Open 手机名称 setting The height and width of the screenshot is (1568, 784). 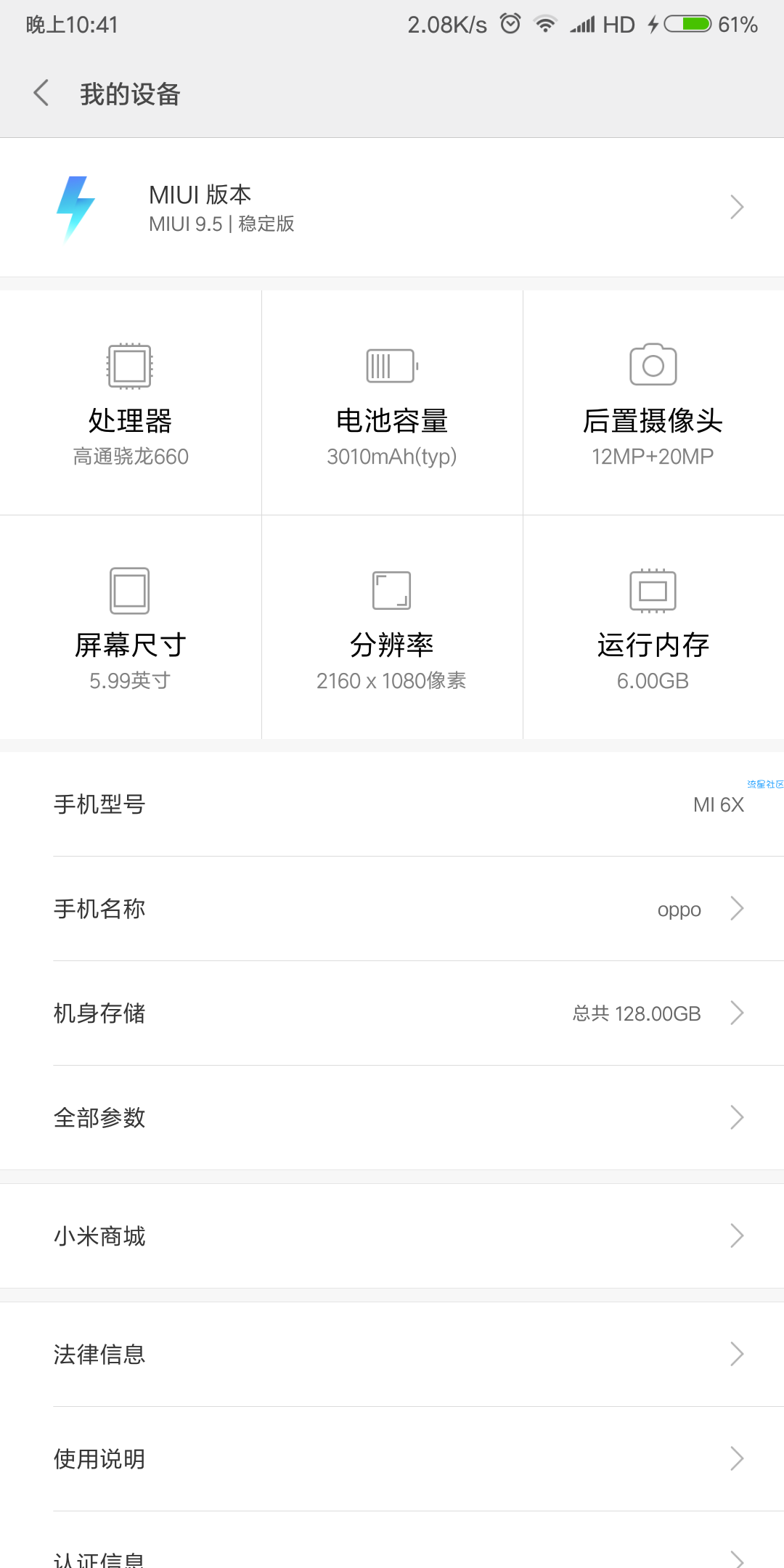(x=392, y=909)
